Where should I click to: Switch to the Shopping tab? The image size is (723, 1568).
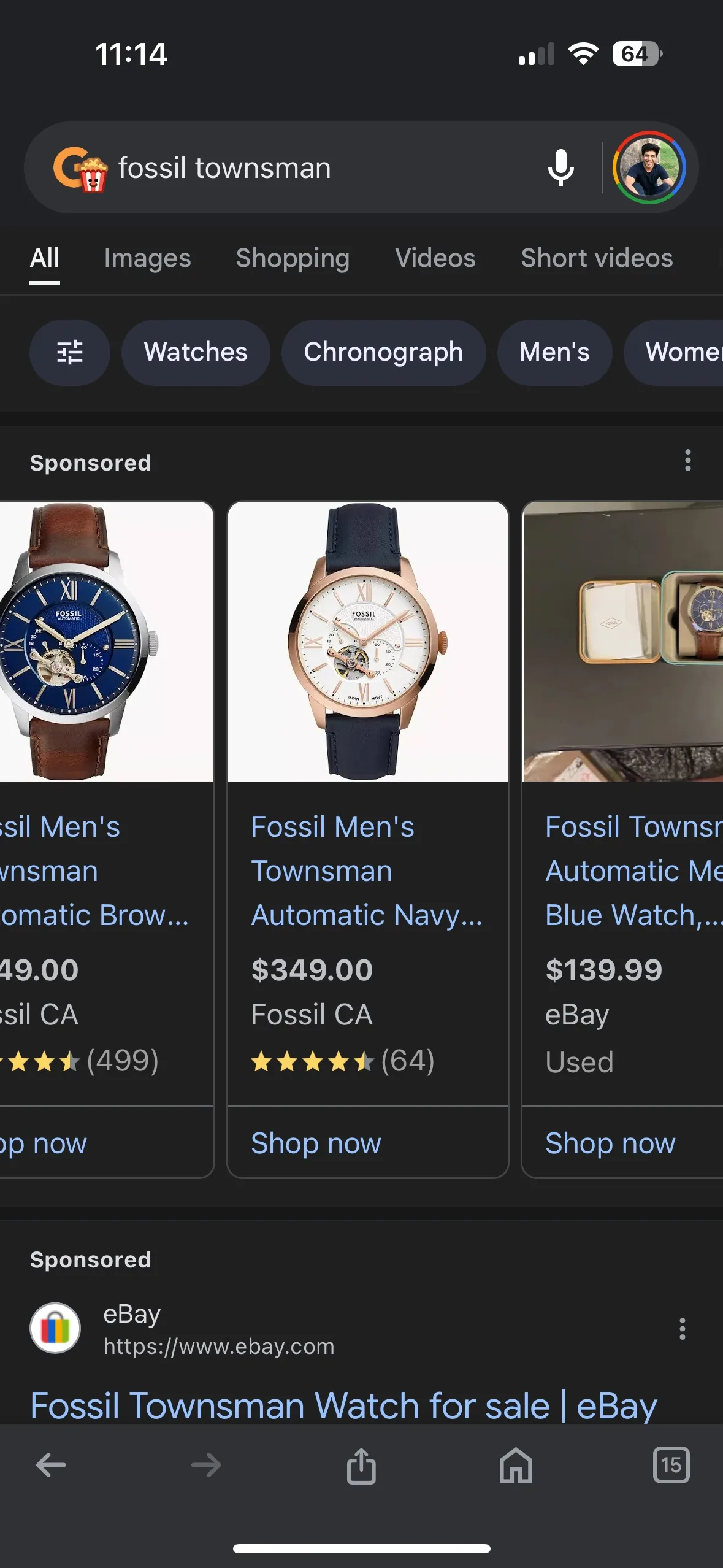tap(292, 258)
